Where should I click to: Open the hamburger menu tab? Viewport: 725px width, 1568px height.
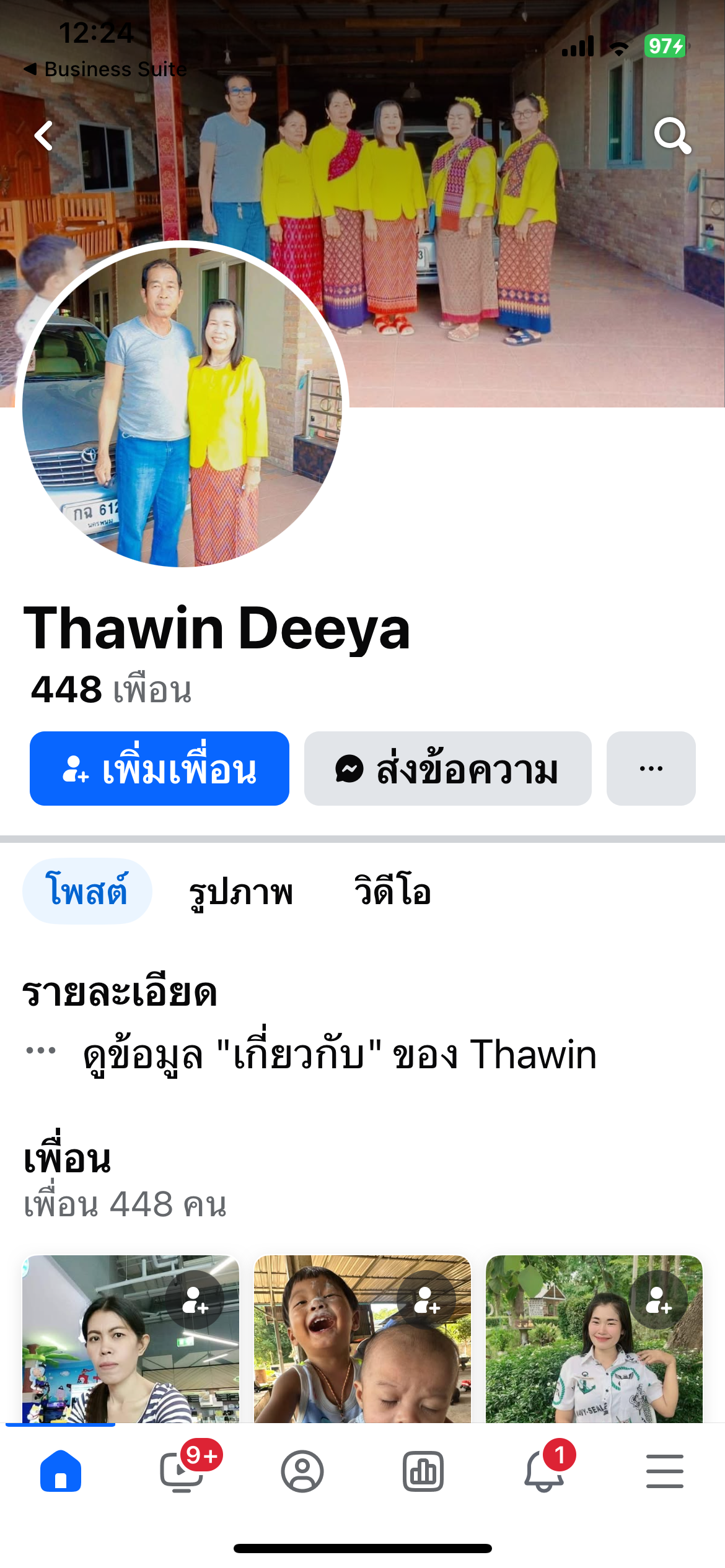click(664, 1471)
